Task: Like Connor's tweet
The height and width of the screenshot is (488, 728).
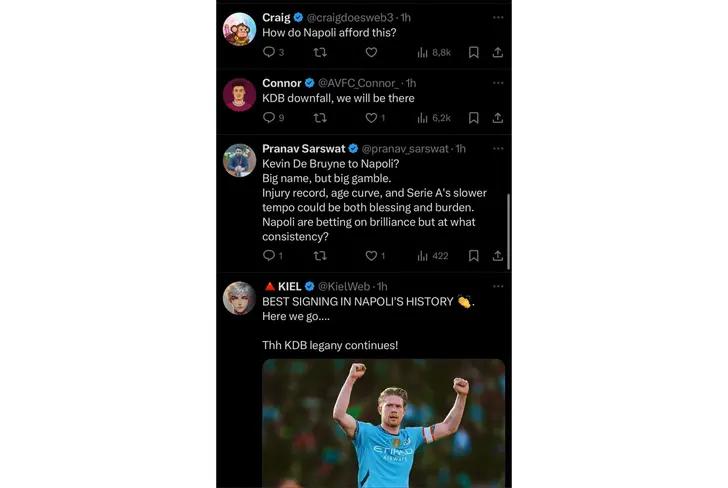Action: click(371, 118)
